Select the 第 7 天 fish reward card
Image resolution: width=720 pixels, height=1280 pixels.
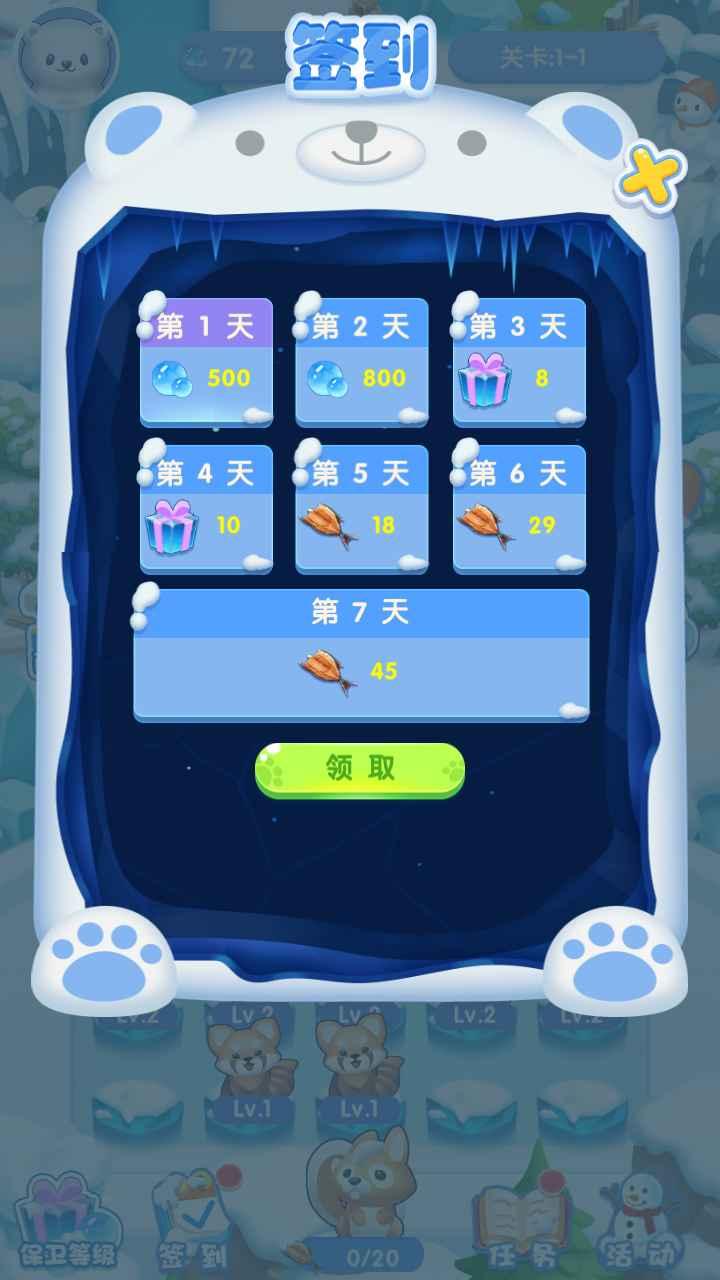click(x=361, y=654)
